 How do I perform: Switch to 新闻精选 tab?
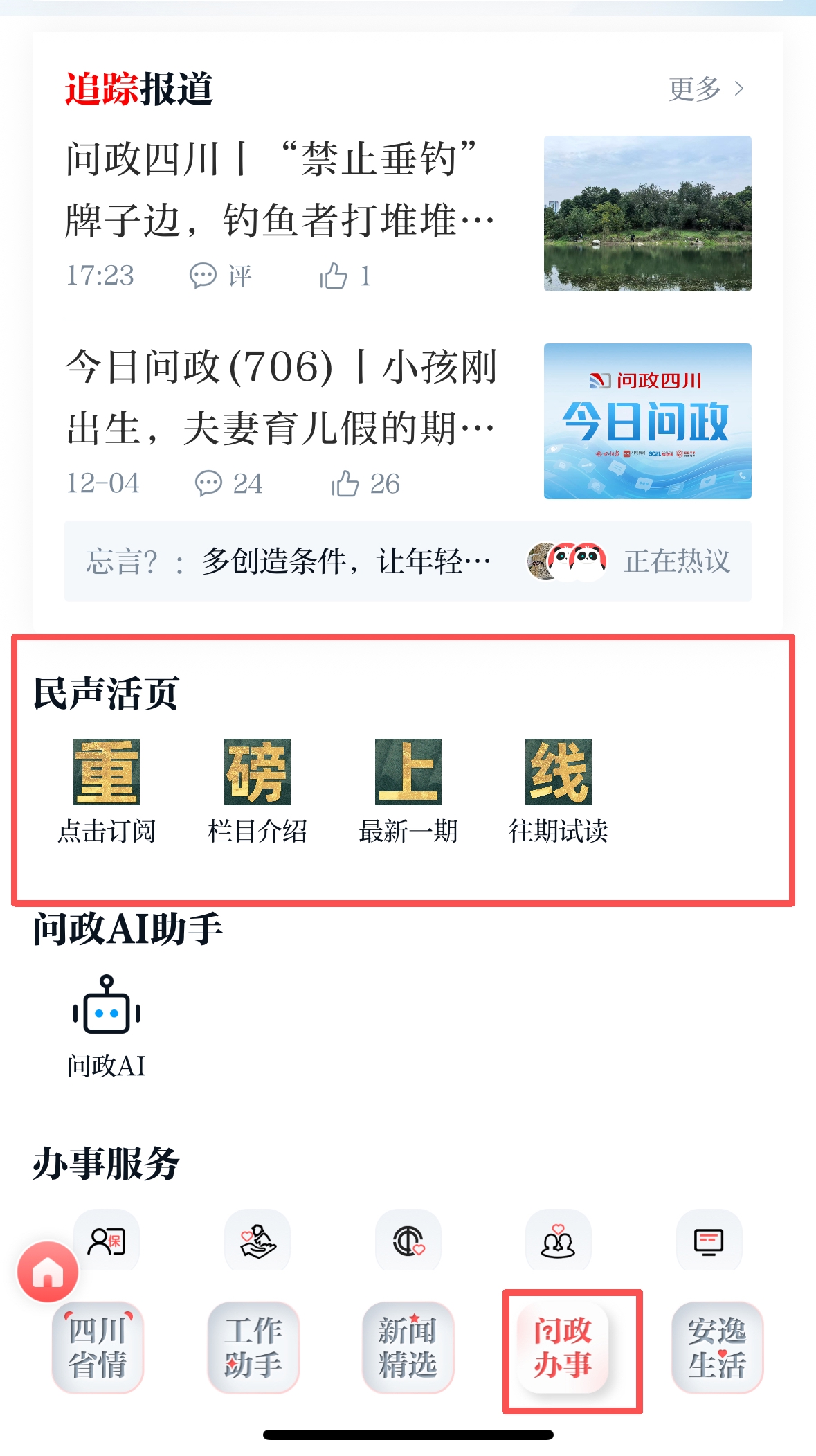408,1347
